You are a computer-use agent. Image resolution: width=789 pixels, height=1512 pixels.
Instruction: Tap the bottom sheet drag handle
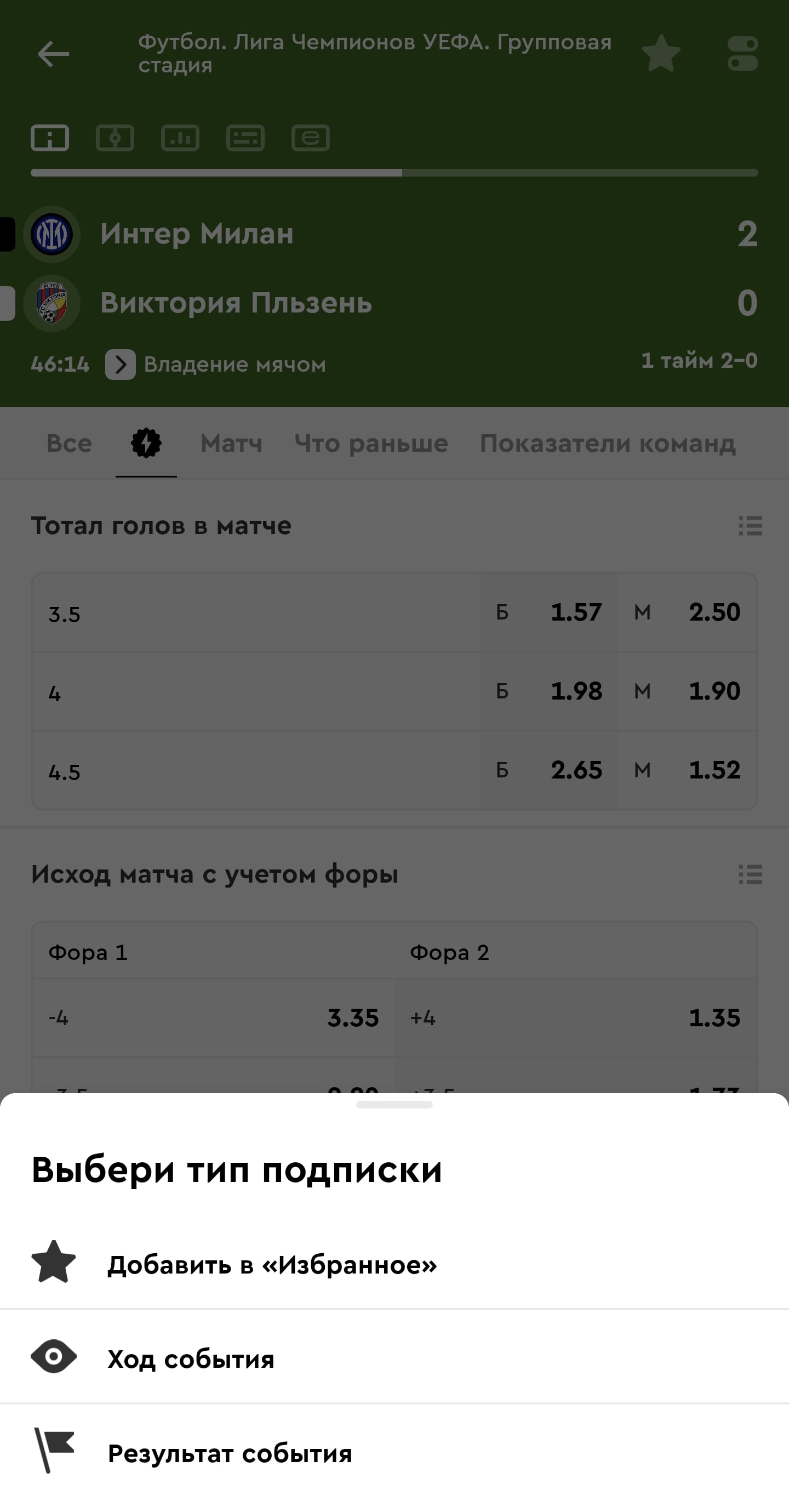pos(394,1105)
